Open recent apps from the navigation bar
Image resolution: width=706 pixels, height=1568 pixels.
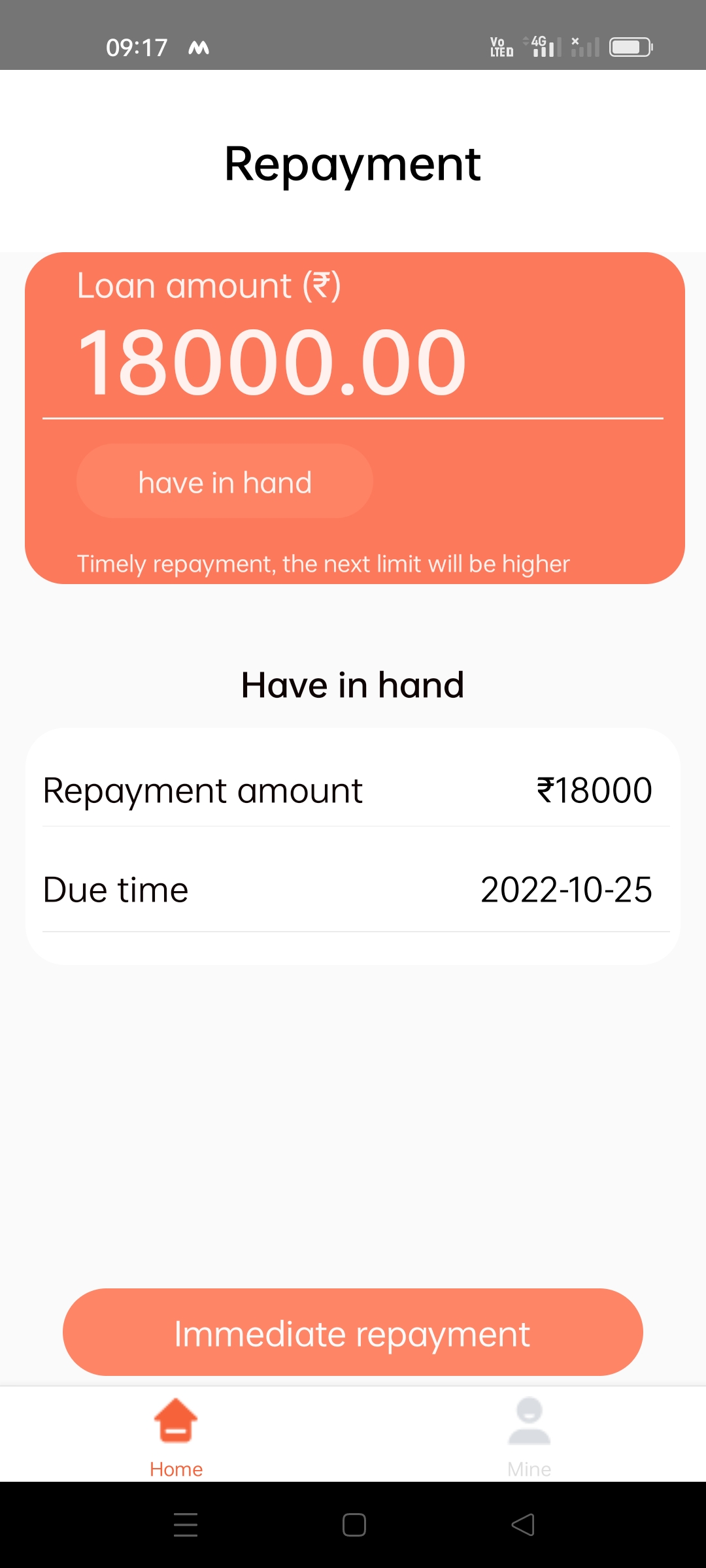tap(186, 1525)
